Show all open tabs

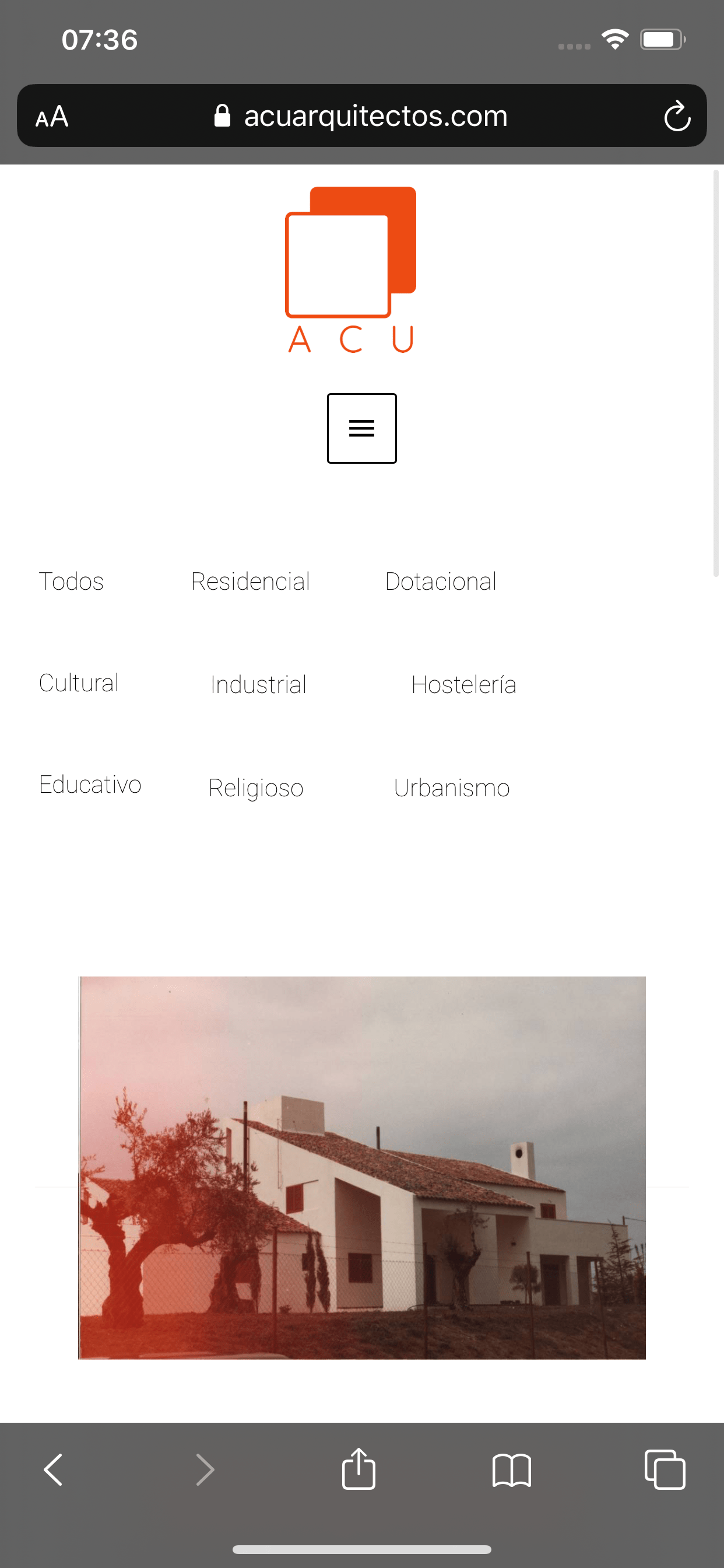[665, 1469]
